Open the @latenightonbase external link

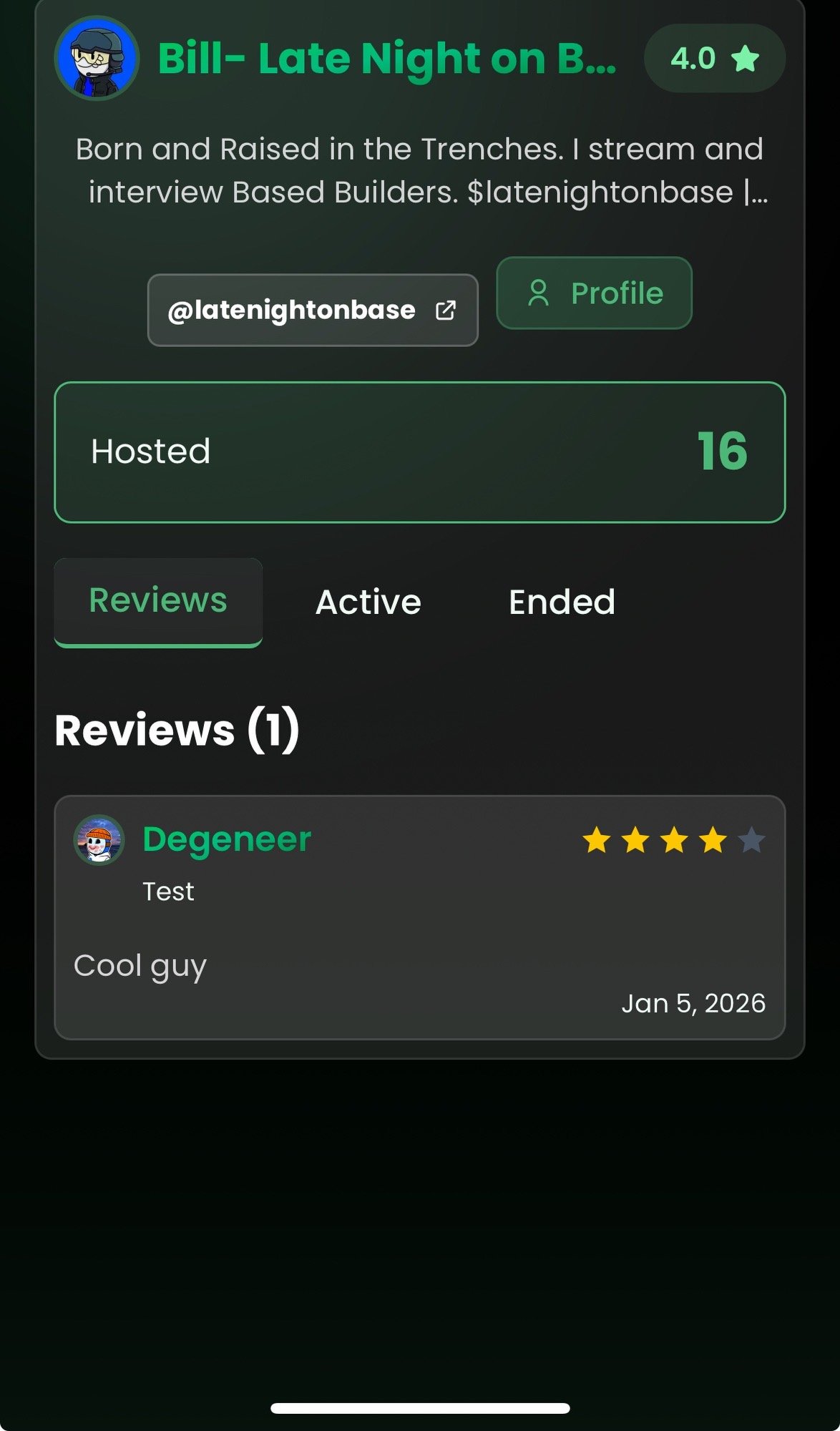(313, 311)
